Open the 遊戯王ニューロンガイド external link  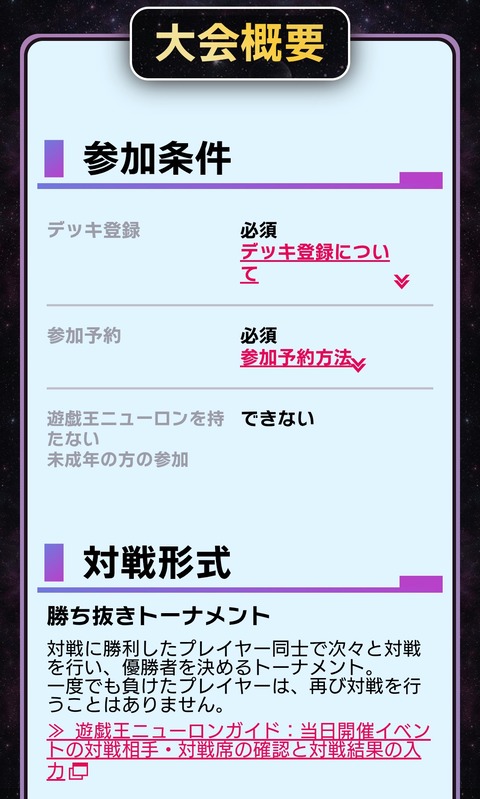(x=238, y=752)
